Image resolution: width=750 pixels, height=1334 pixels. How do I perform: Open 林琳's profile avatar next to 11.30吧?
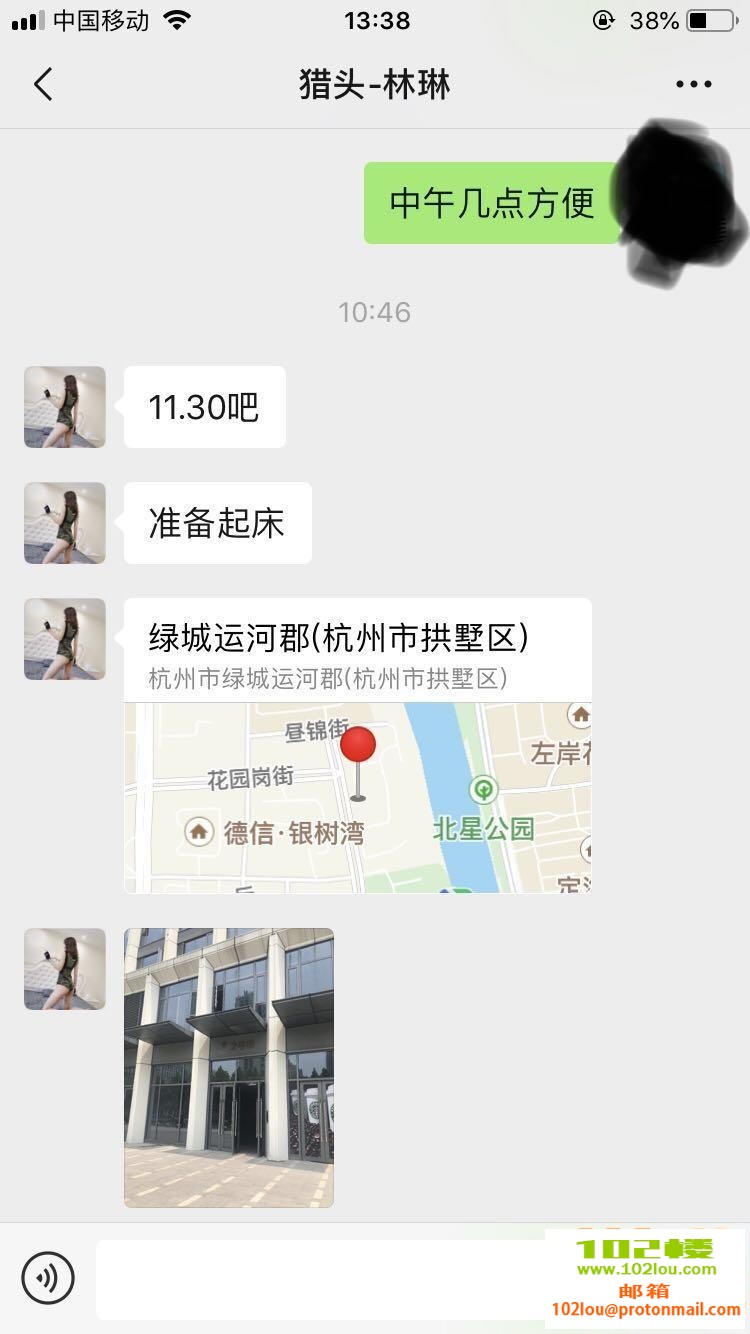click(64, 407)
